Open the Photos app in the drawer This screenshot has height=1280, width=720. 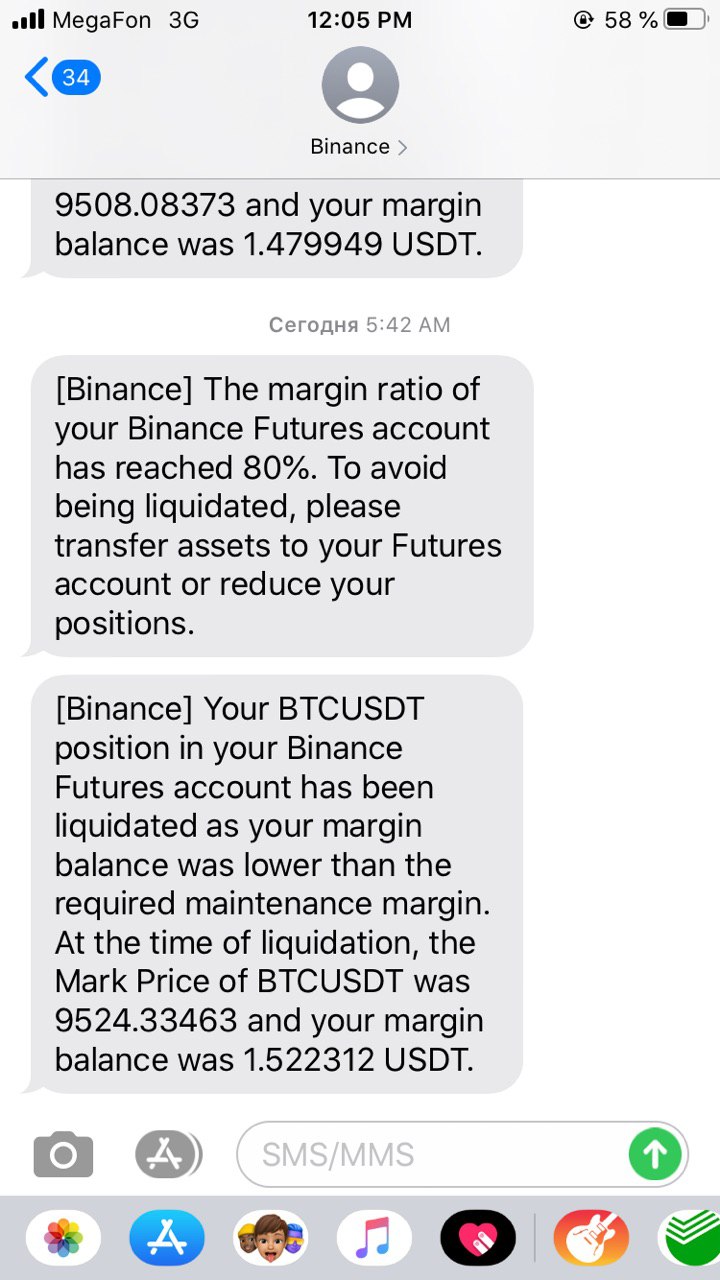tap(63, 1238)
